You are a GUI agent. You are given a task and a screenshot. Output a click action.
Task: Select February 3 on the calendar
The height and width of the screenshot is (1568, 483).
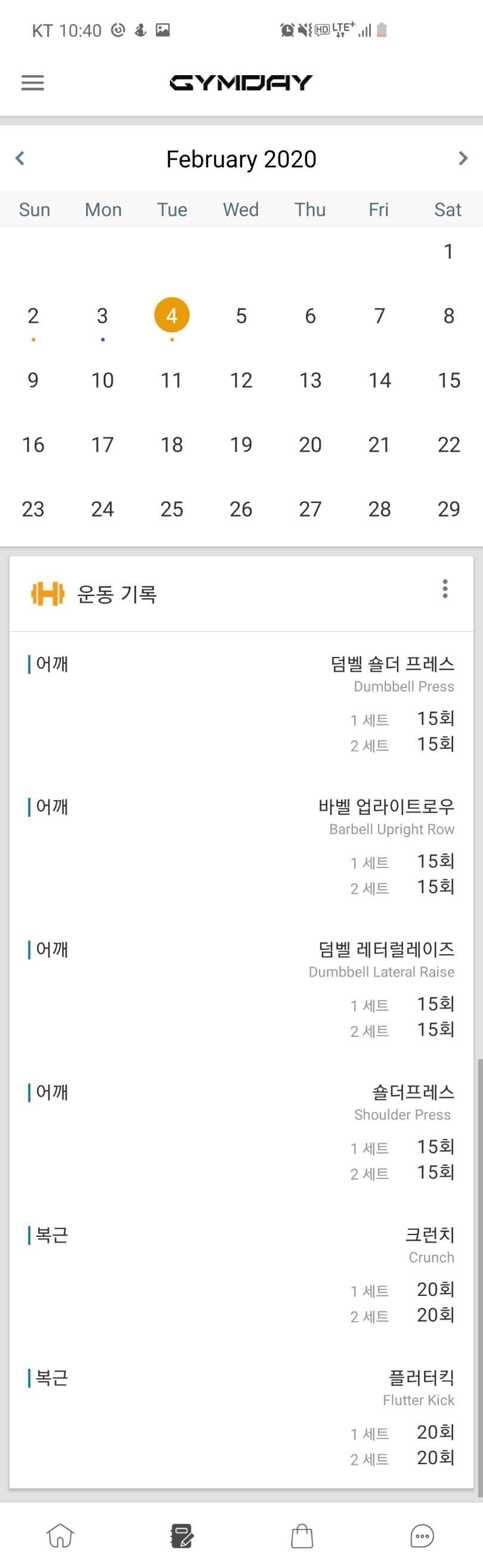tap(102, 316)
